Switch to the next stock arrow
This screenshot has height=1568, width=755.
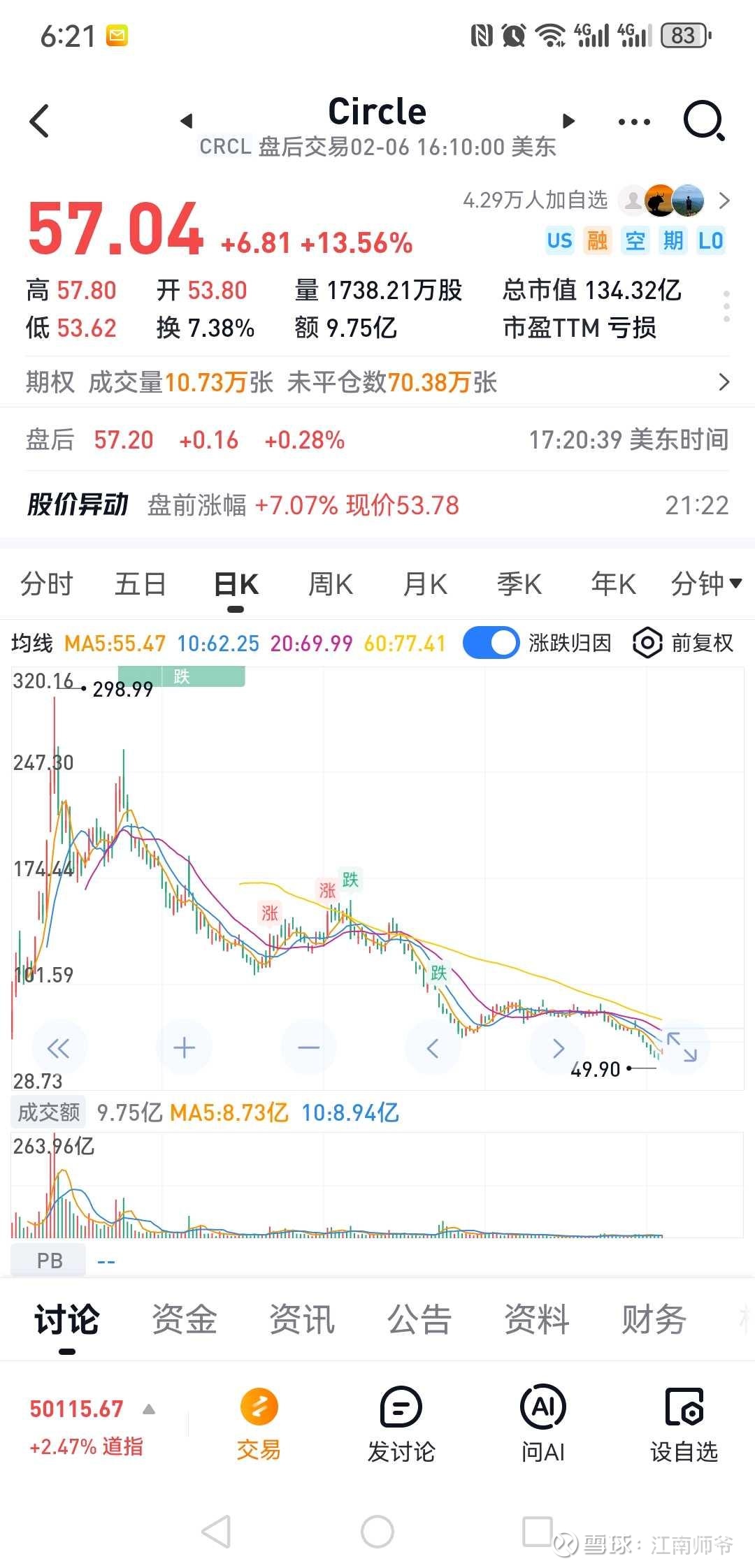click(569, 122)
